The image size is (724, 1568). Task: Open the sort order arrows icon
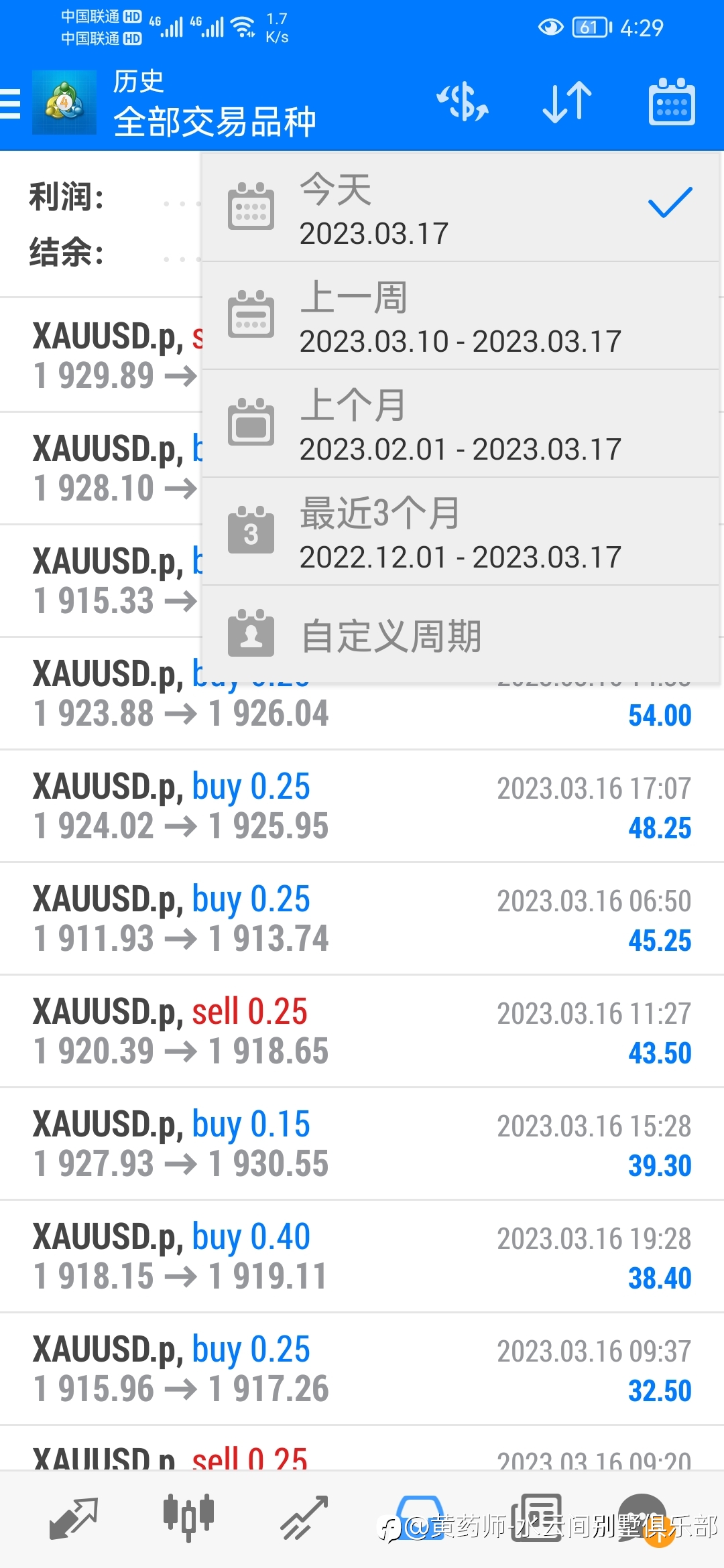[567, 103]
